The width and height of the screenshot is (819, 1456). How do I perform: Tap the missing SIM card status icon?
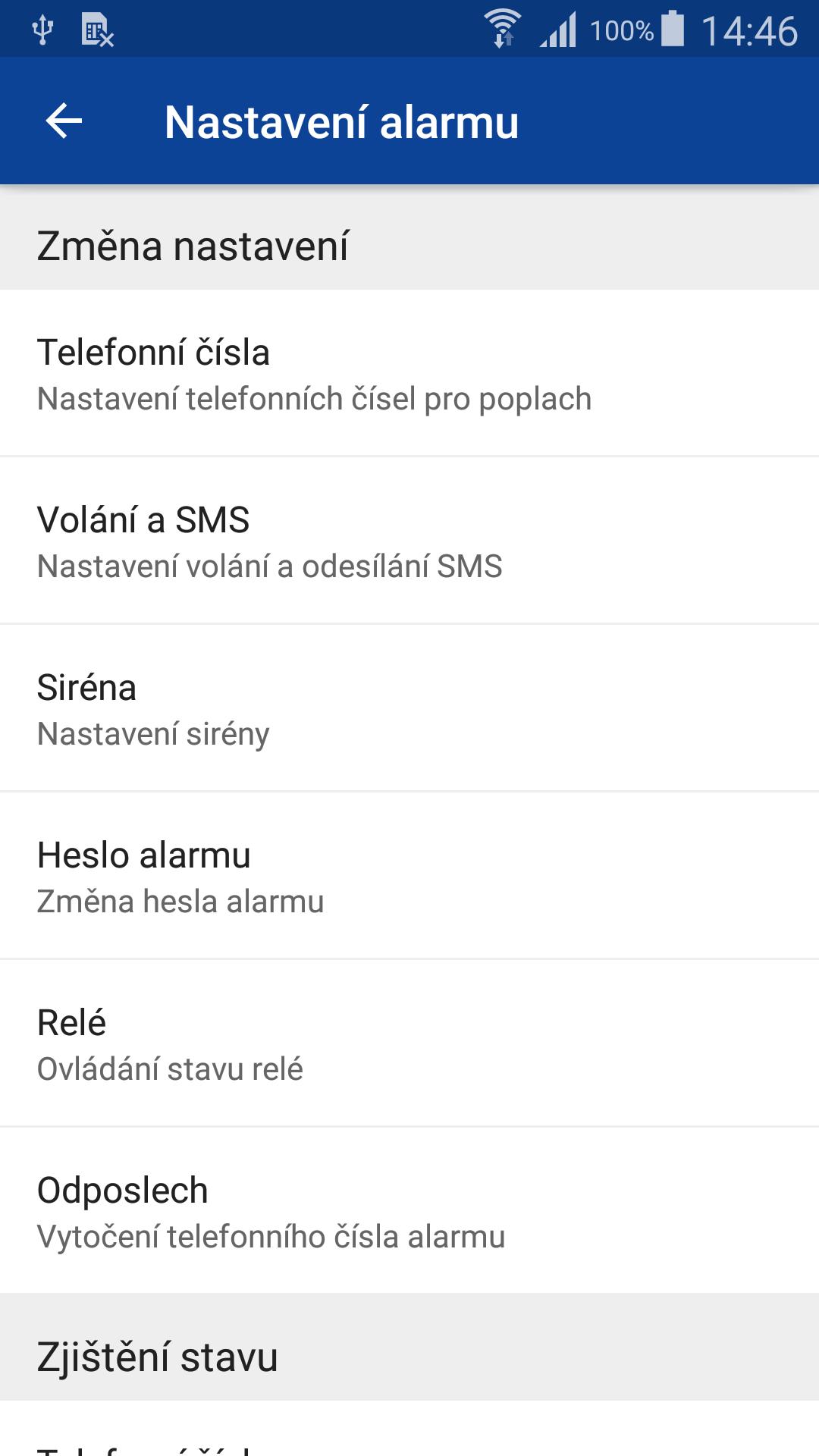[x=99, y=27]
